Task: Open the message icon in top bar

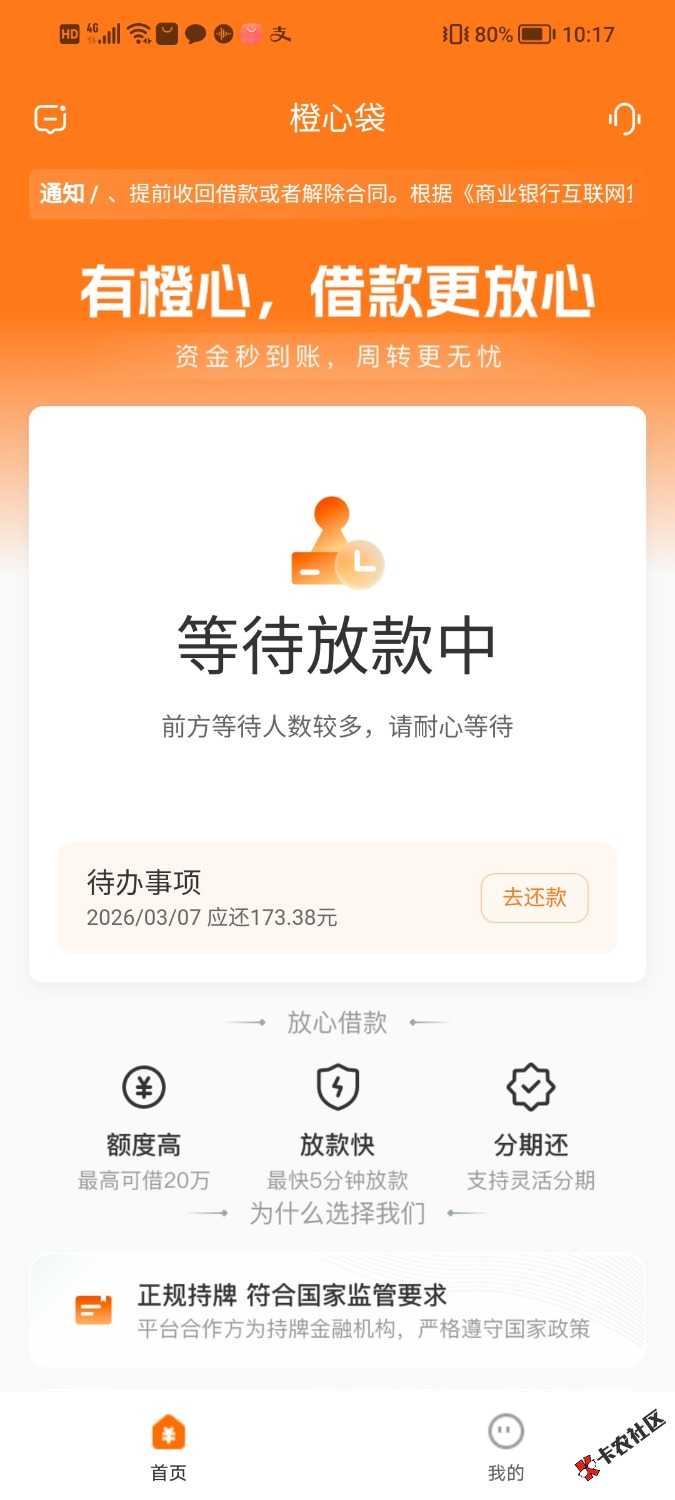Action: (50, 119)
